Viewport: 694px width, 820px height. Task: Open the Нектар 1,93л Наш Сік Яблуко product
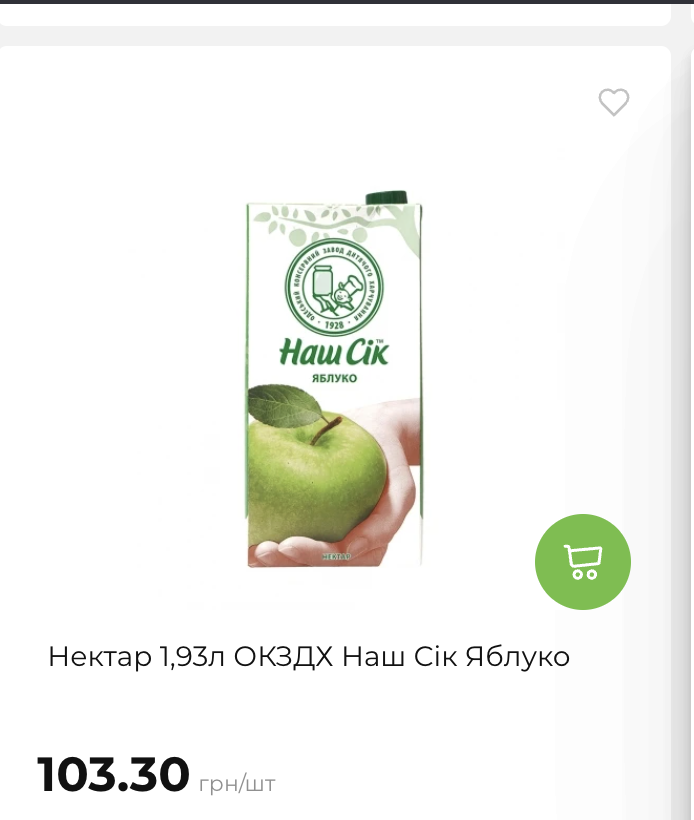309,657
